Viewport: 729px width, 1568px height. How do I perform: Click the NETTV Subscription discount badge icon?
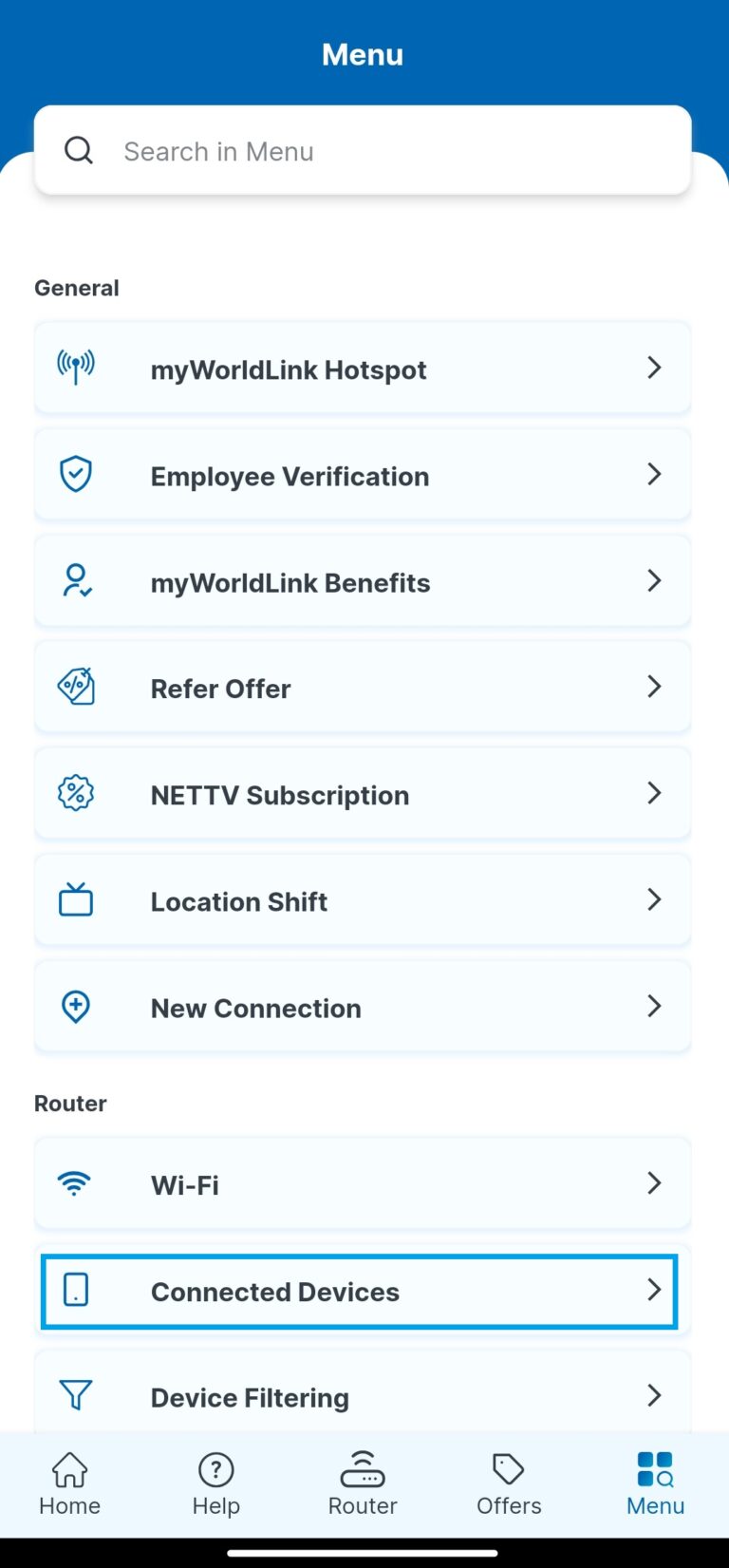(75, 792)
